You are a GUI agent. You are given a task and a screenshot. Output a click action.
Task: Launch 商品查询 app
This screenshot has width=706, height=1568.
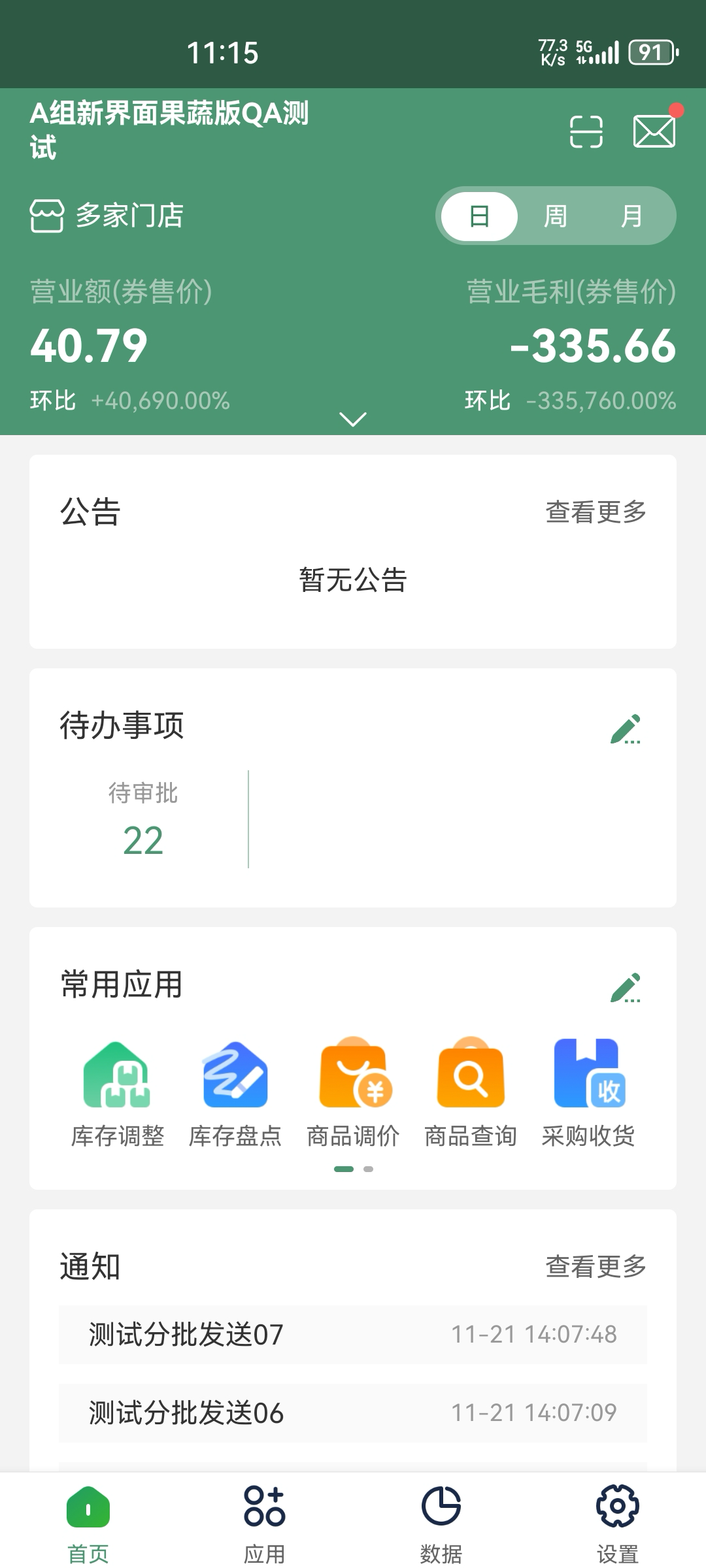pos(471,1091)
